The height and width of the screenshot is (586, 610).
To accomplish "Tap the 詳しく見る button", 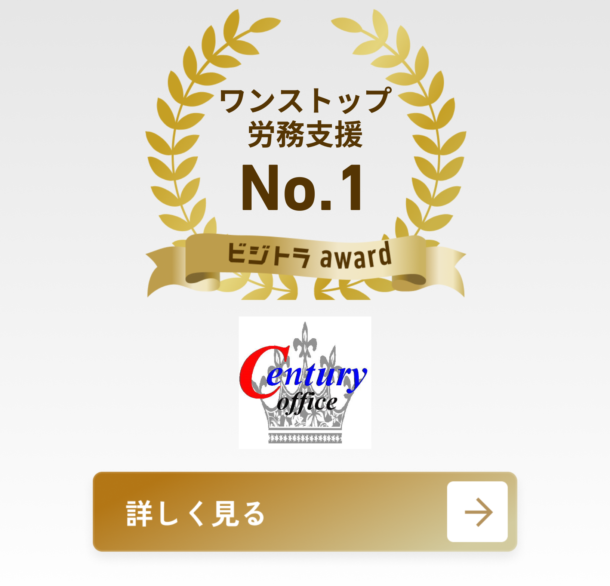I will click(x=304, y=512).
